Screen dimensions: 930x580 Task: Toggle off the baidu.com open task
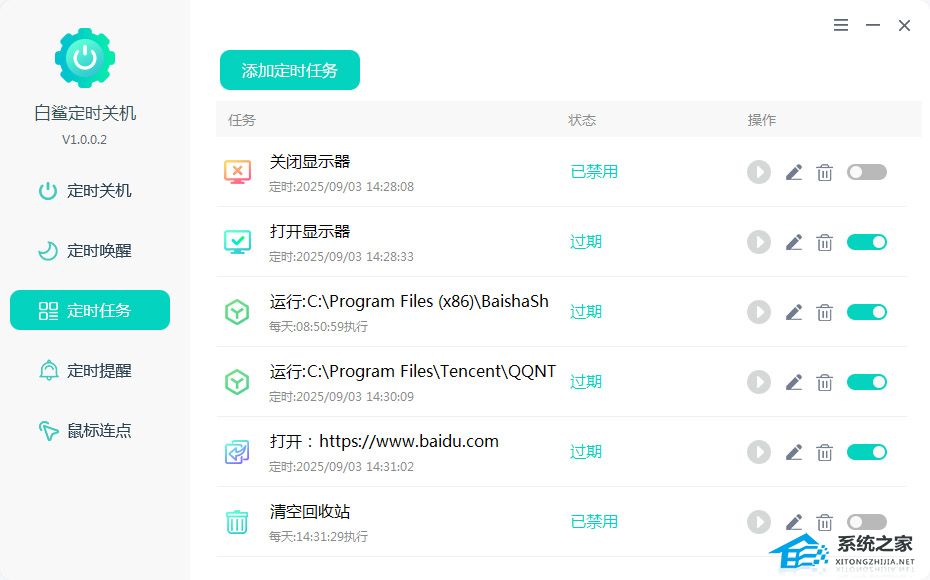(x=866, y=452)
